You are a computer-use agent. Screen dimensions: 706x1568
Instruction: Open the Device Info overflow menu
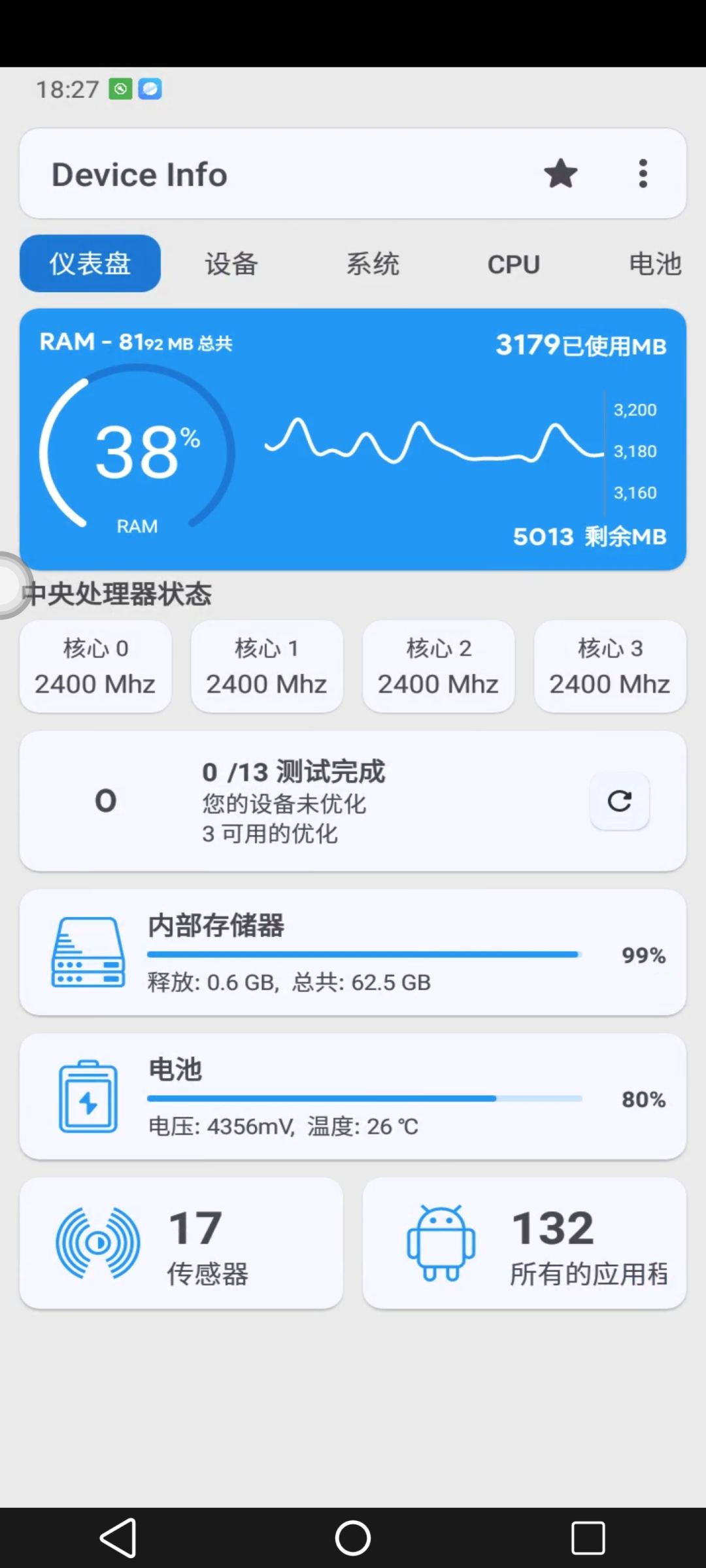(x=642, y=173)
